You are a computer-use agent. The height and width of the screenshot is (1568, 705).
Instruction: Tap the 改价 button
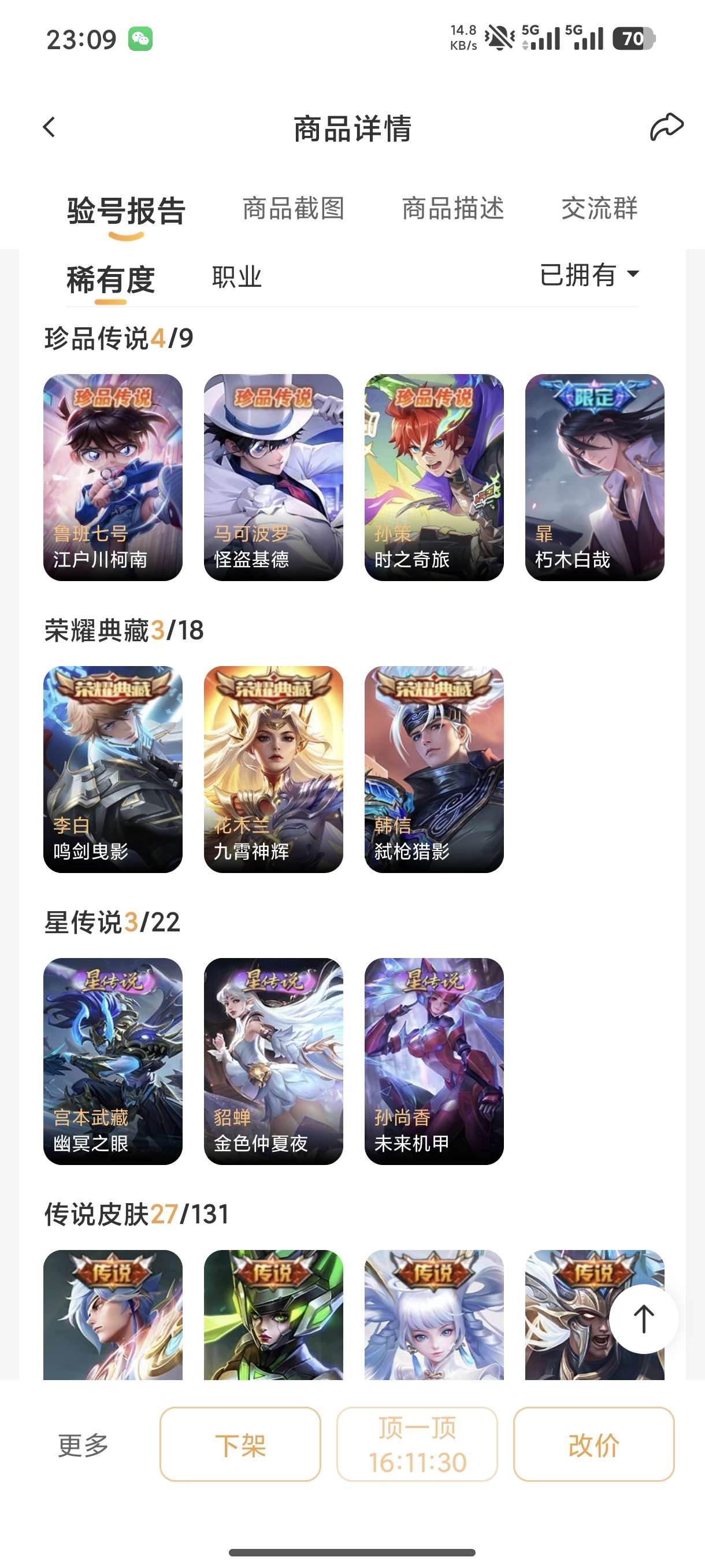click(593, 1444)
